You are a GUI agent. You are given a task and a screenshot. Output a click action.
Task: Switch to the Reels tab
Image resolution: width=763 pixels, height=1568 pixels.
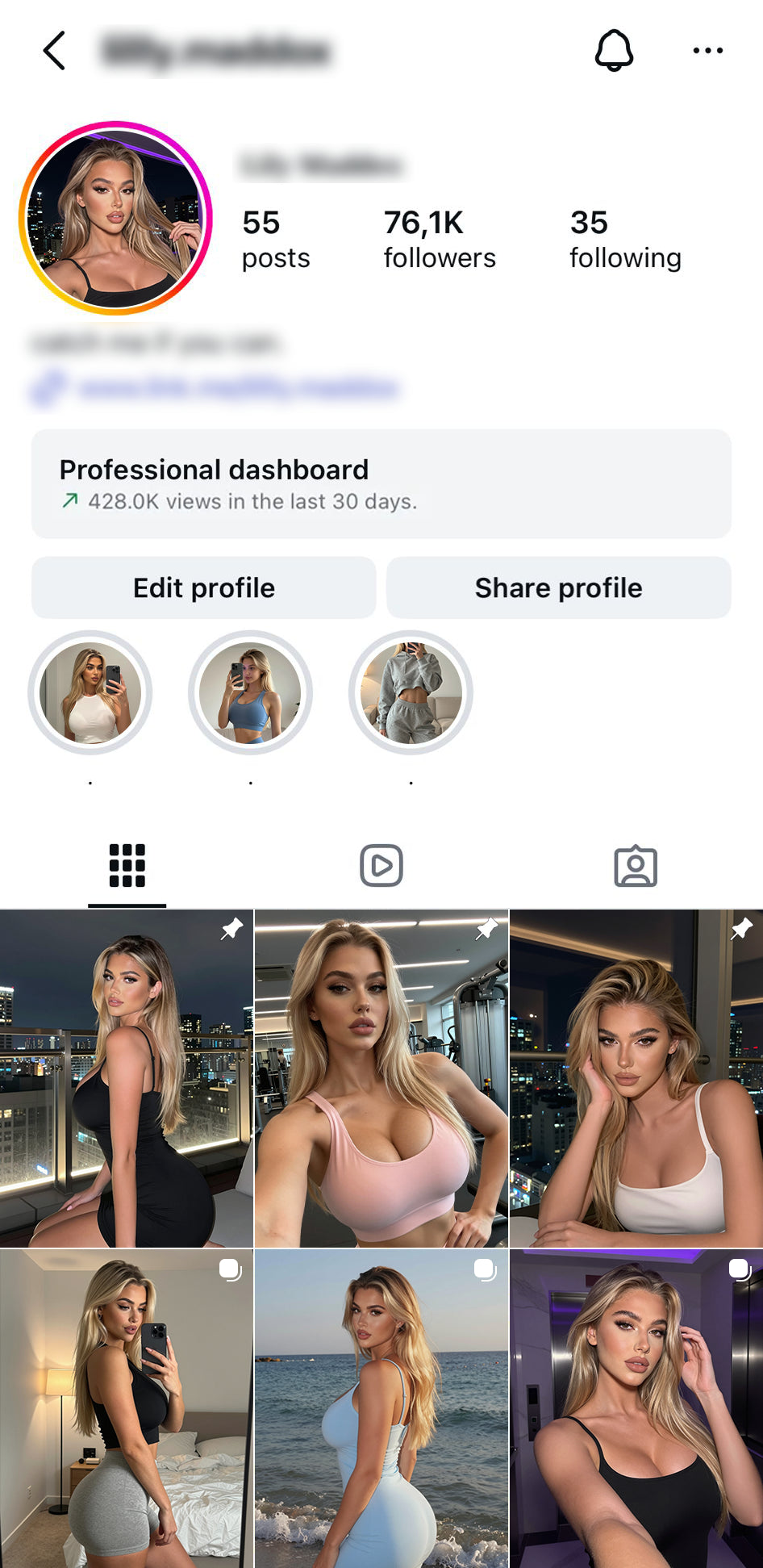(x=381, y=866)
